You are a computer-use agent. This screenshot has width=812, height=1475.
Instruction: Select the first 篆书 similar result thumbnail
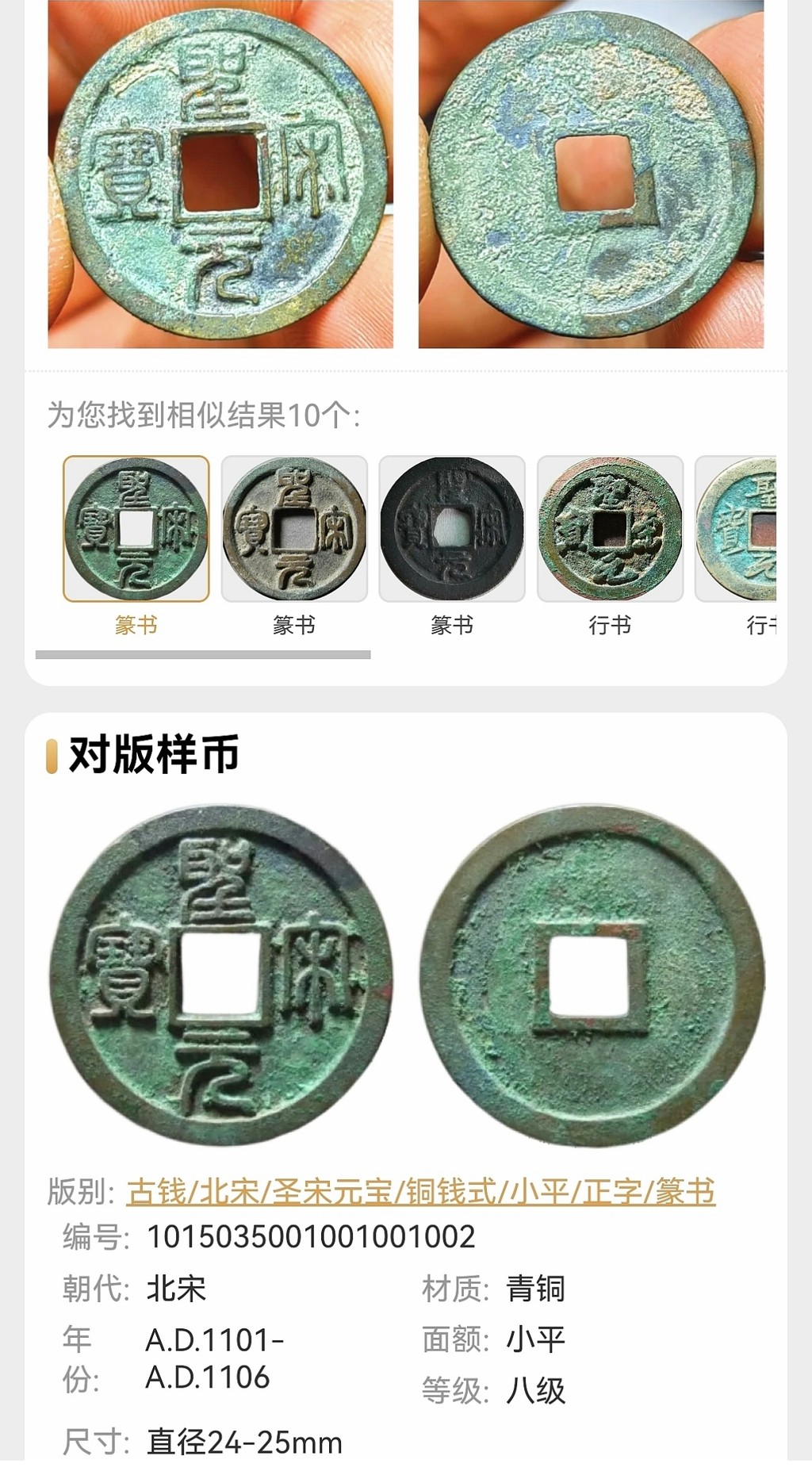point(136,529)
